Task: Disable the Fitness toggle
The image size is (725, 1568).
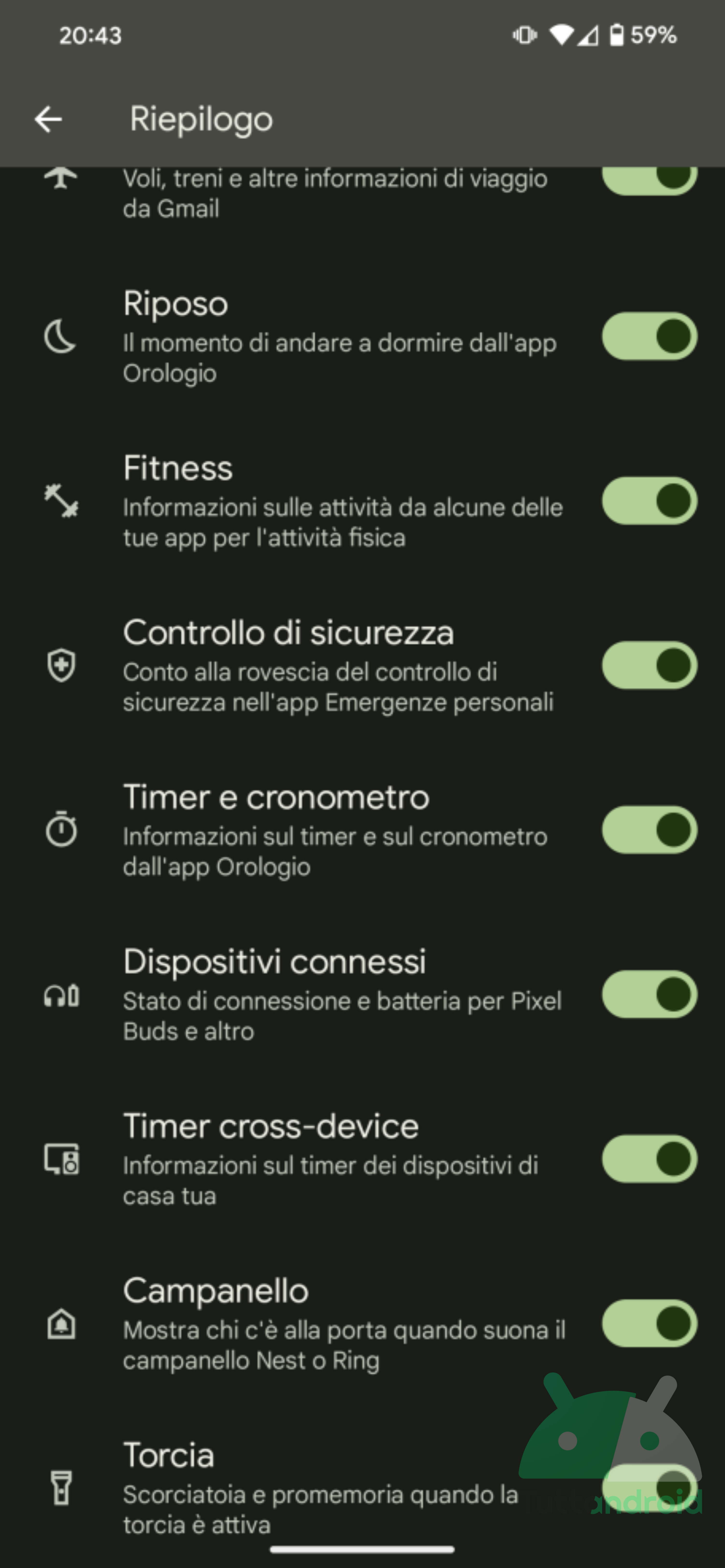Action: pos(650,500)
